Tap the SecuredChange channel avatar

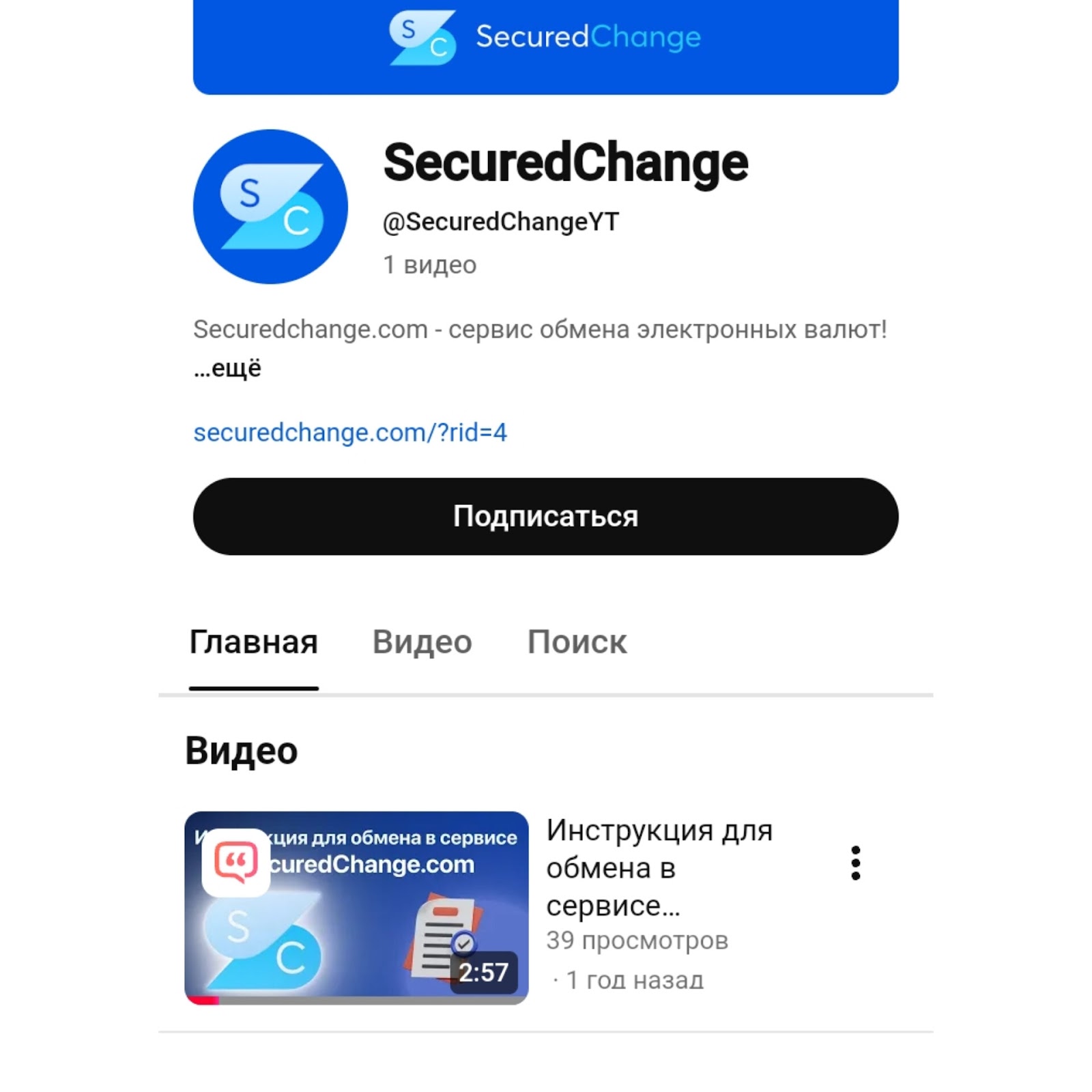tap(271, 207)
